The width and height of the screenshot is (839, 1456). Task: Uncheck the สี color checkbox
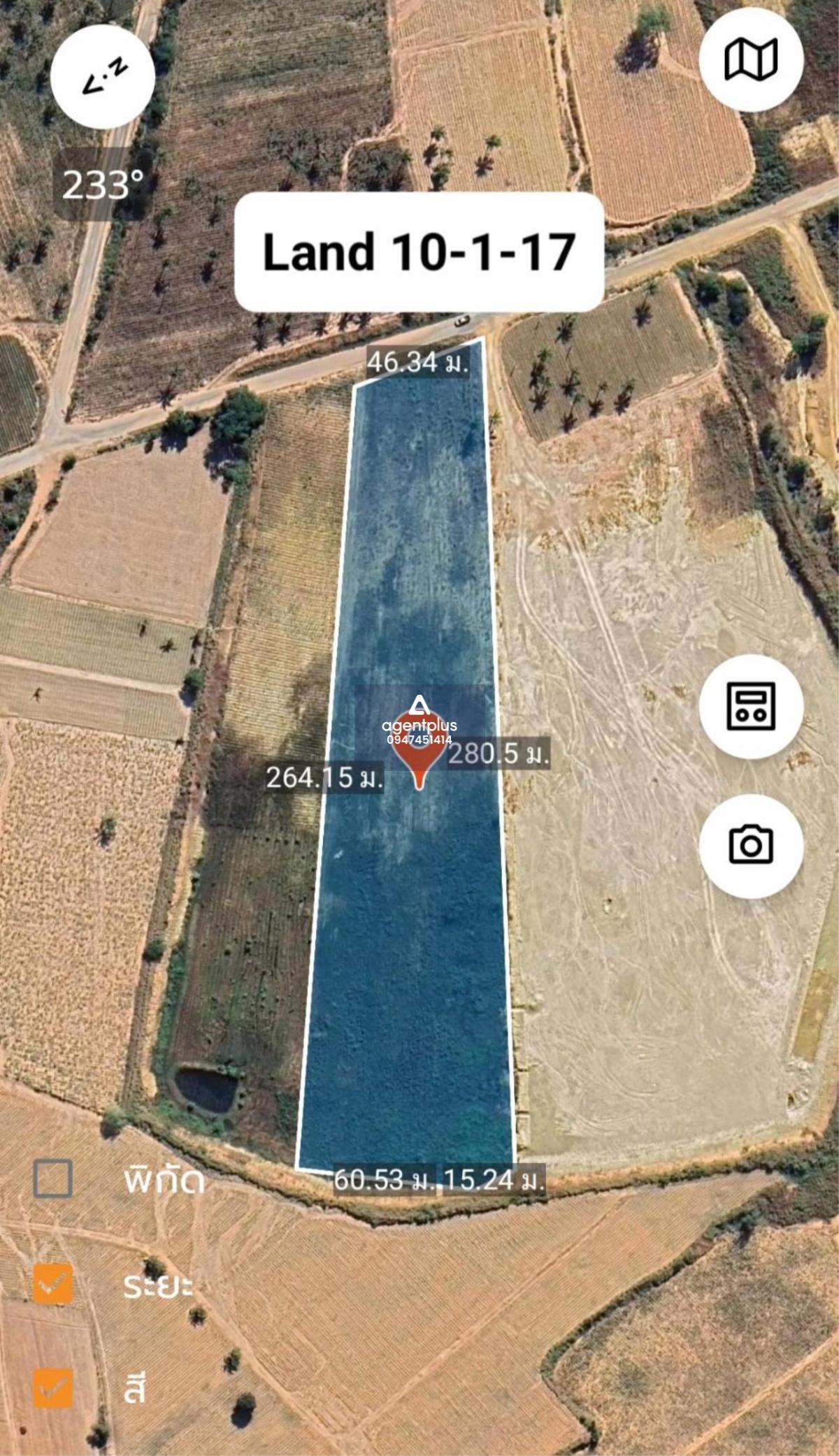(x=53, y=1387)
